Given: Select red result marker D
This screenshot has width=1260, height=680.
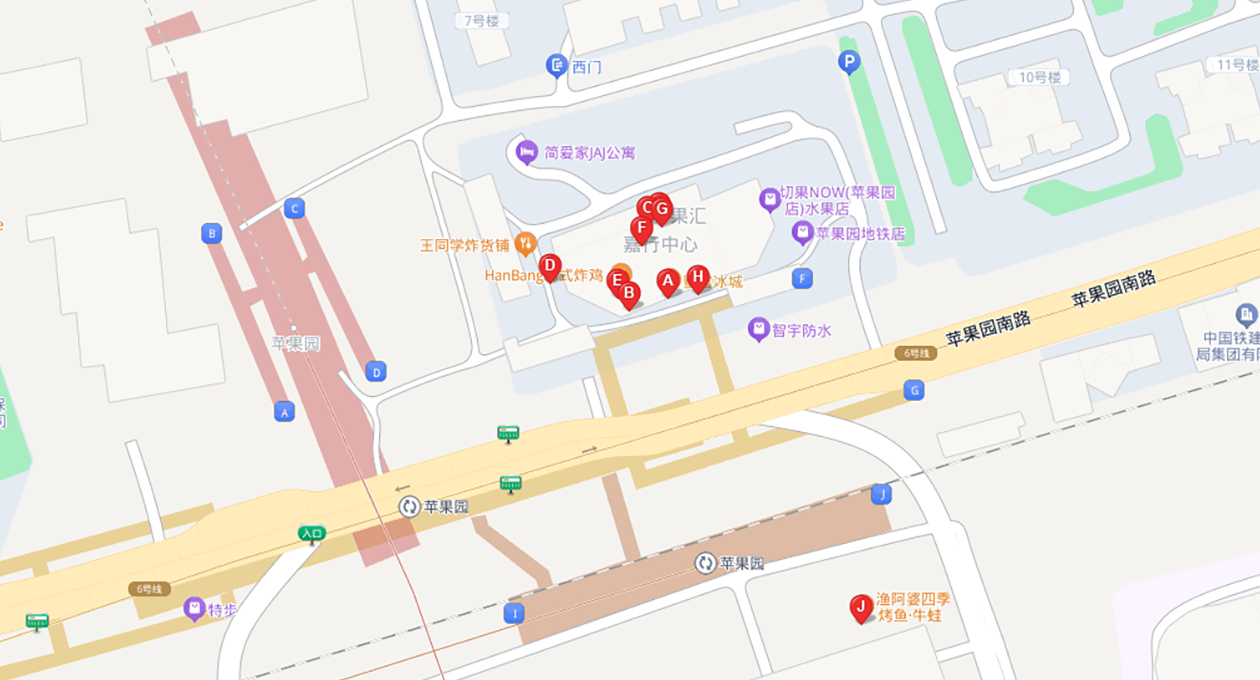Looking at the screenshot, I should 549,266.
